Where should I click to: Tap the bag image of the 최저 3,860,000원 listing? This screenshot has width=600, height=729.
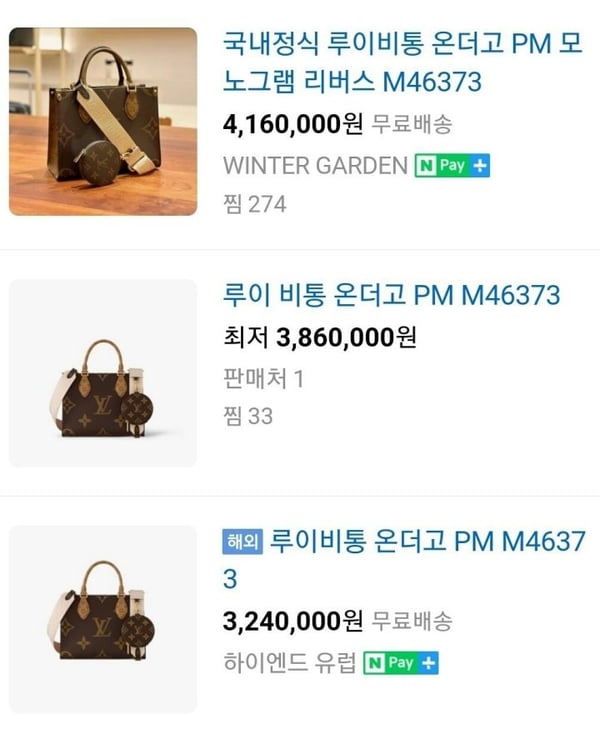[x=103, y=373]
